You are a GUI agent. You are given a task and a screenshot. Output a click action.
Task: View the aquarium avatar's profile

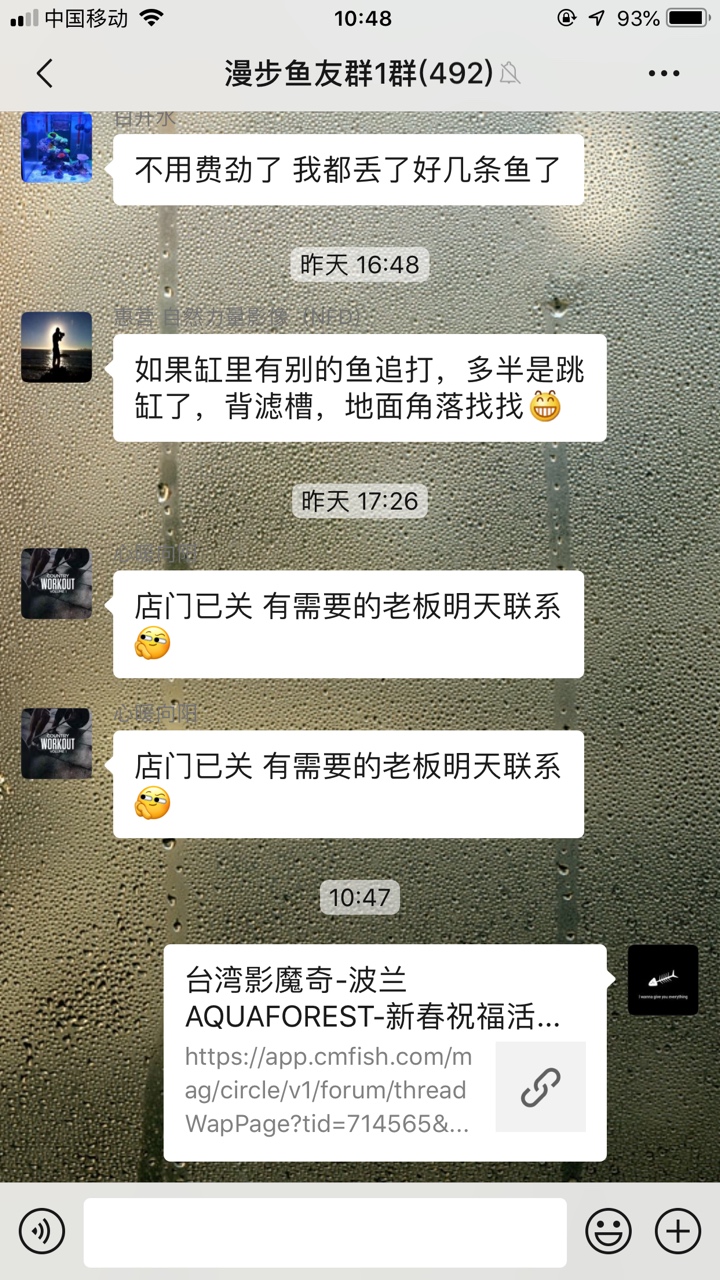click(57, 148)
